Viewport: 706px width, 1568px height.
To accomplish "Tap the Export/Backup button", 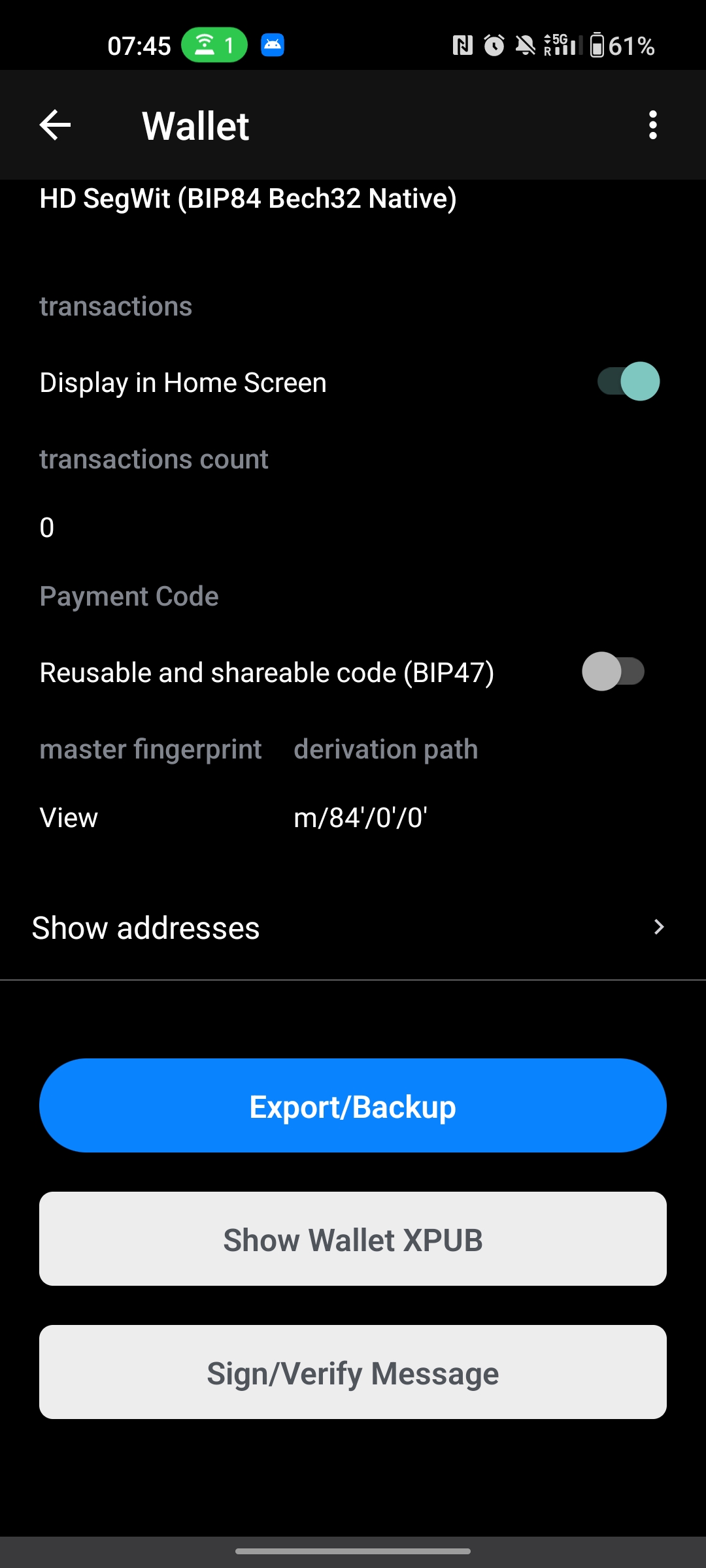I will [x=353, y=1105].
